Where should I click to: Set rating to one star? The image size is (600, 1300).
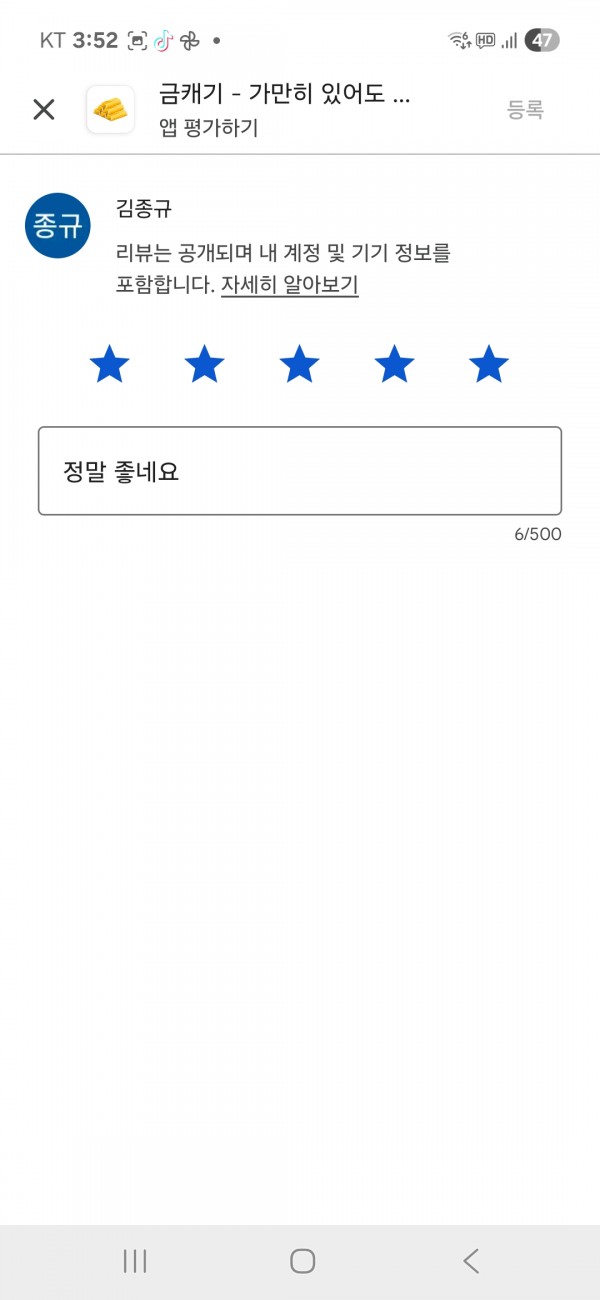(x=109, y=365)
